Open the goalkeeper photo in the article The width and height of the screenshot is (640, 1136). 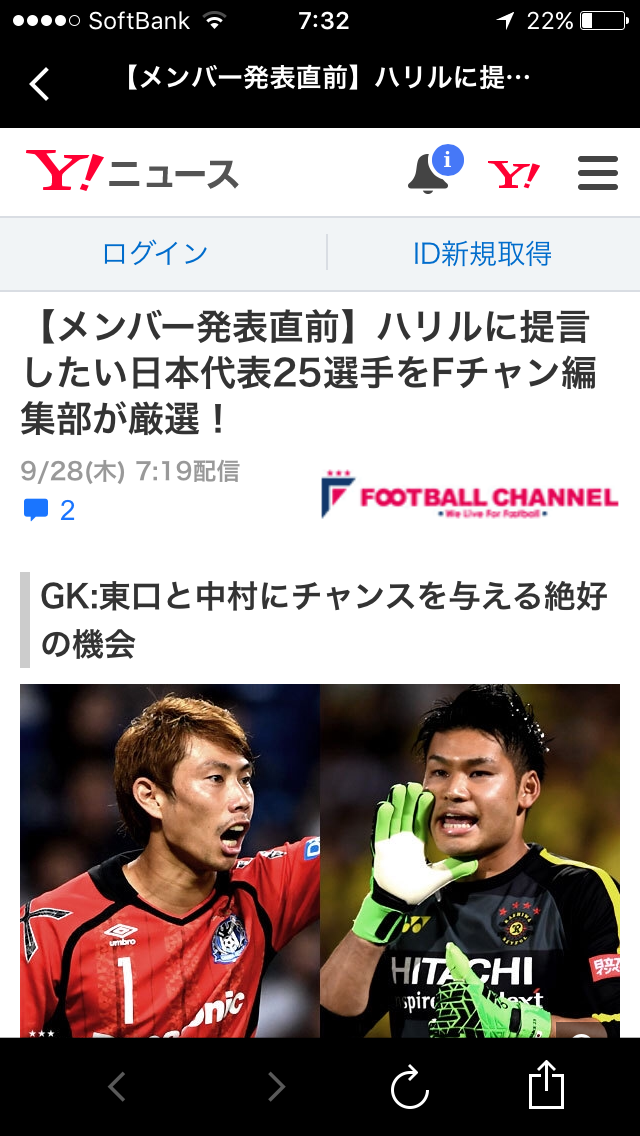point(320,860)
